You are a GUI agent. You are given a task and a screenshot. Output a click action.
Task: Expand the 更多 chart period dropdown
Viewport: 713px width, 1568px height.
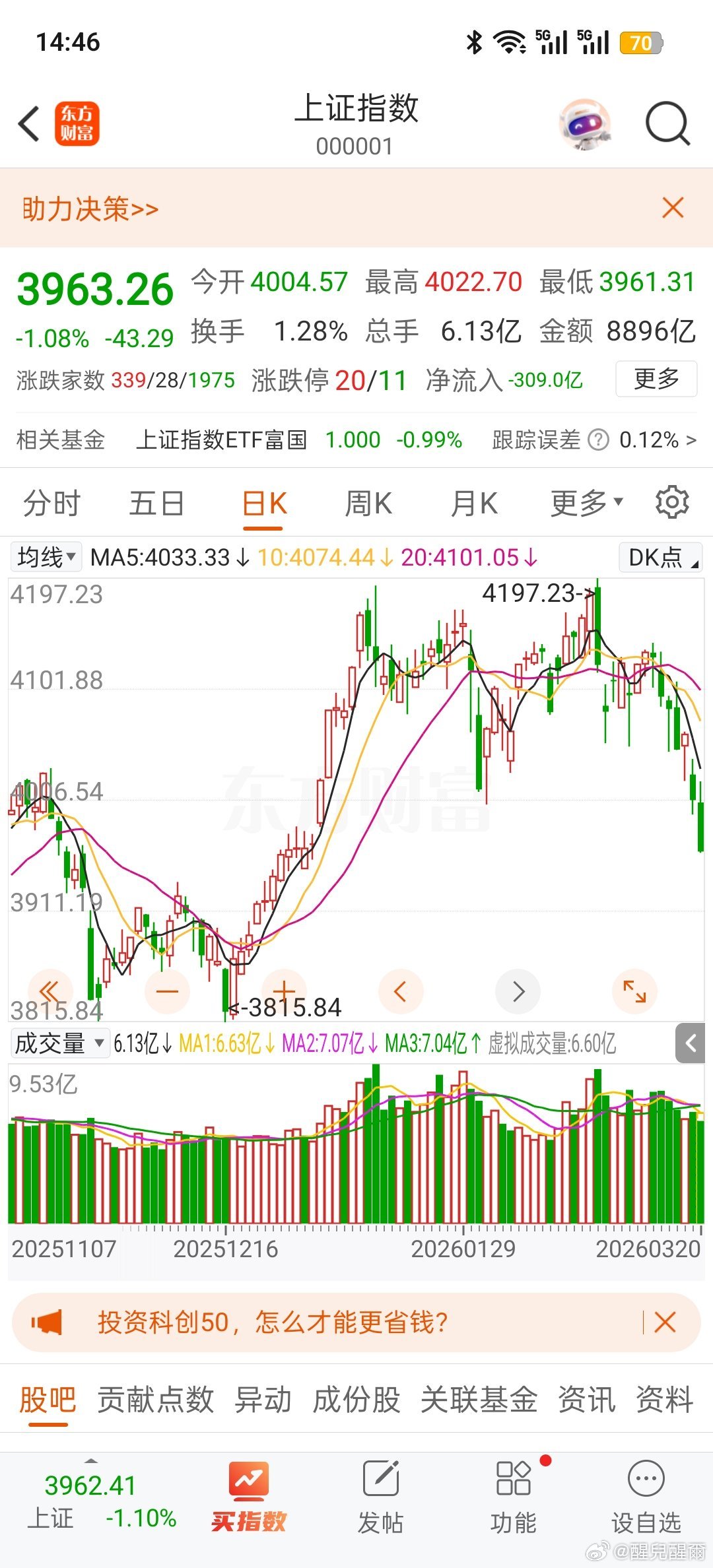click(584, 502)
